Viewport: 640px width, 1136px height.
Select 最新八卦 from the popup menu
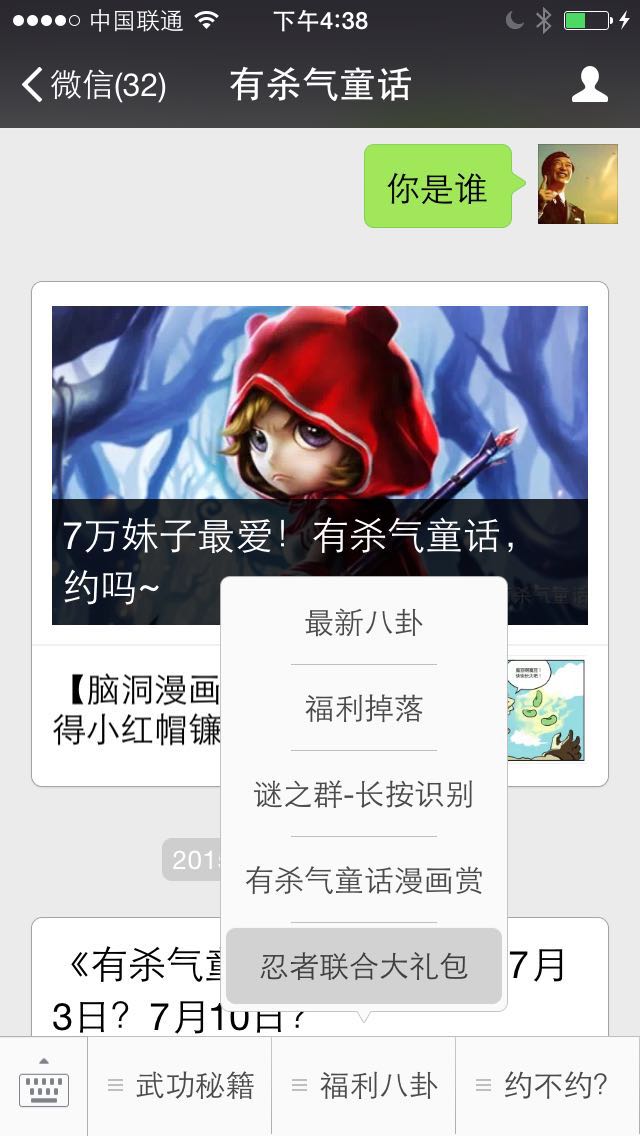(x=364, y=623)
